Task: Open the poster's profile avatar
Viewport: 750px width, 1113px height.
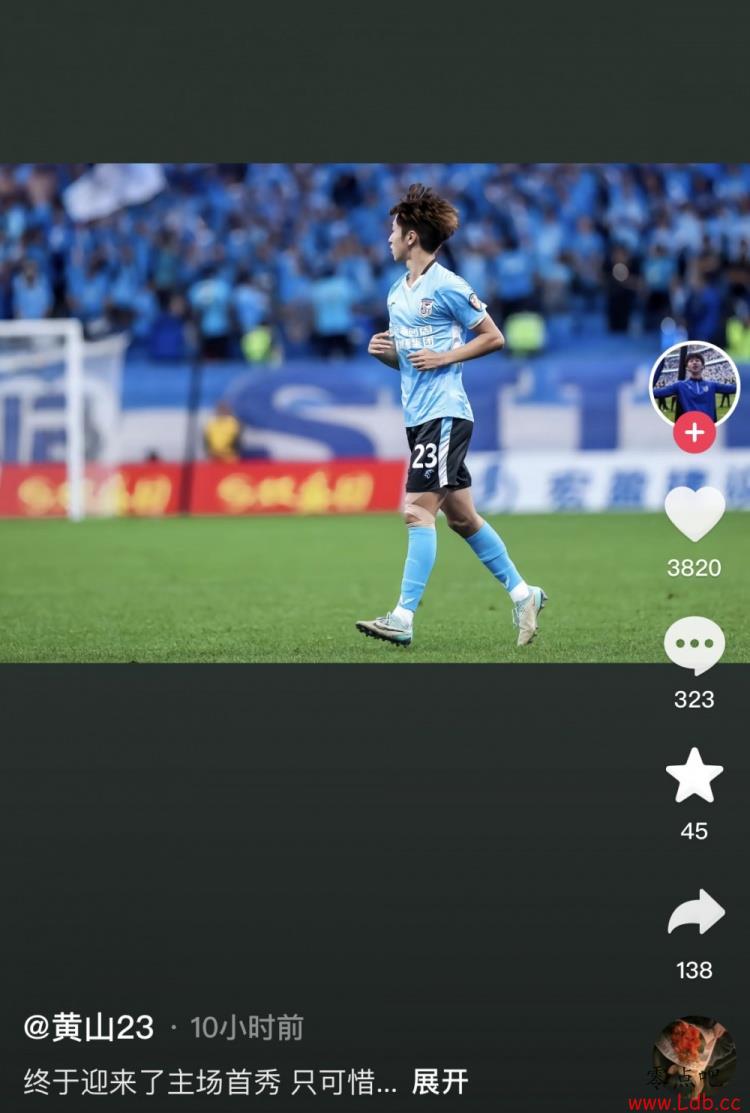Action: pos(694,384)
